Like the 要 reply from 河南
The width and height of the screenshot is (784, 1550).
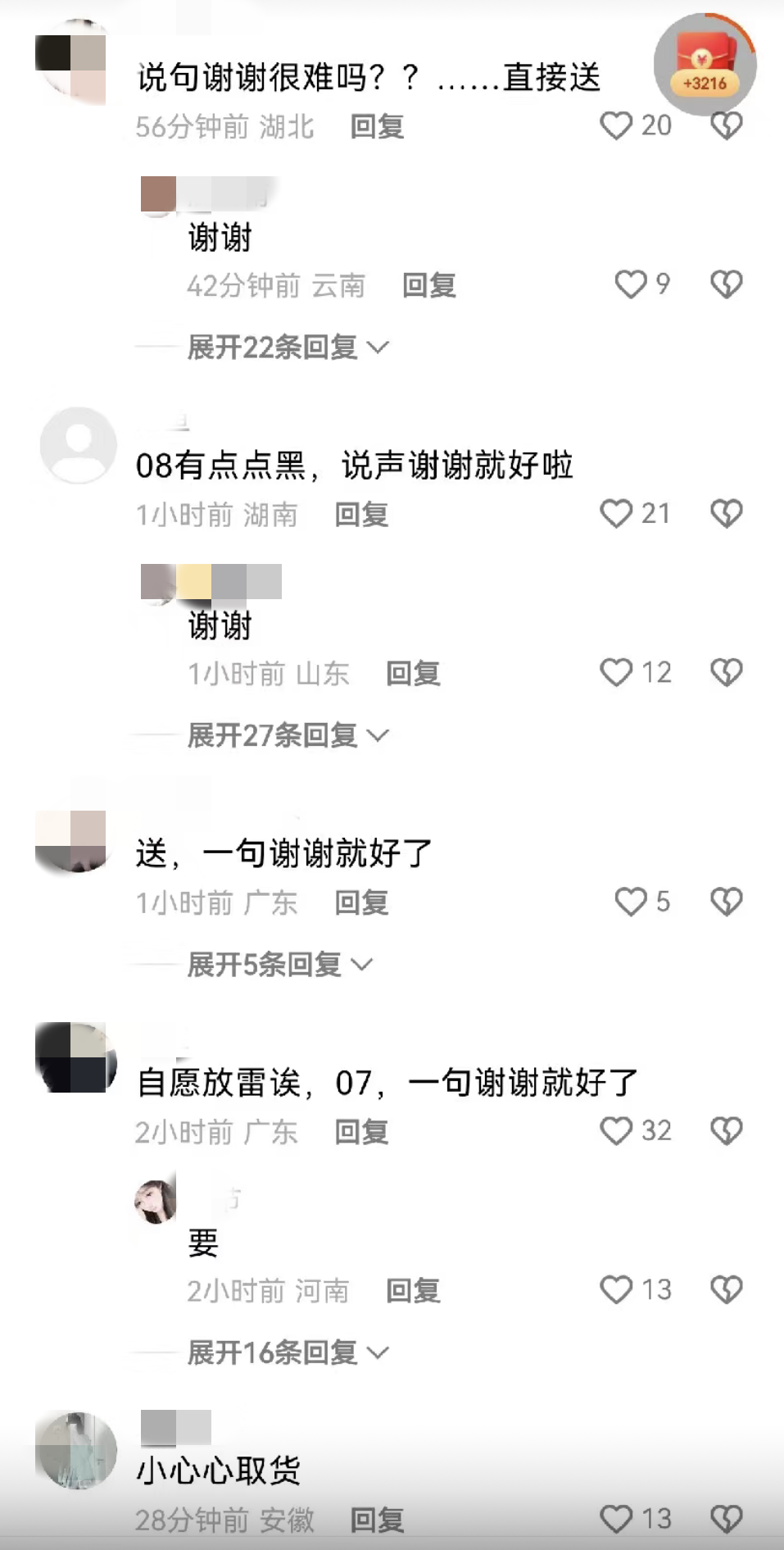616,1290
